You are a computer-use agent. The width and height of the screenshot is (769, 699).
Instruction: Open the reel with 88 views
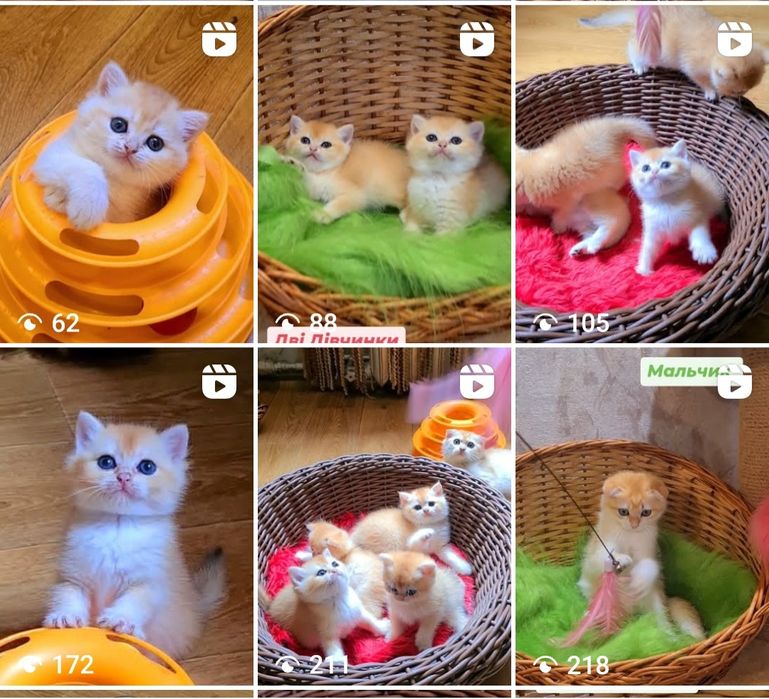point(384,173)
